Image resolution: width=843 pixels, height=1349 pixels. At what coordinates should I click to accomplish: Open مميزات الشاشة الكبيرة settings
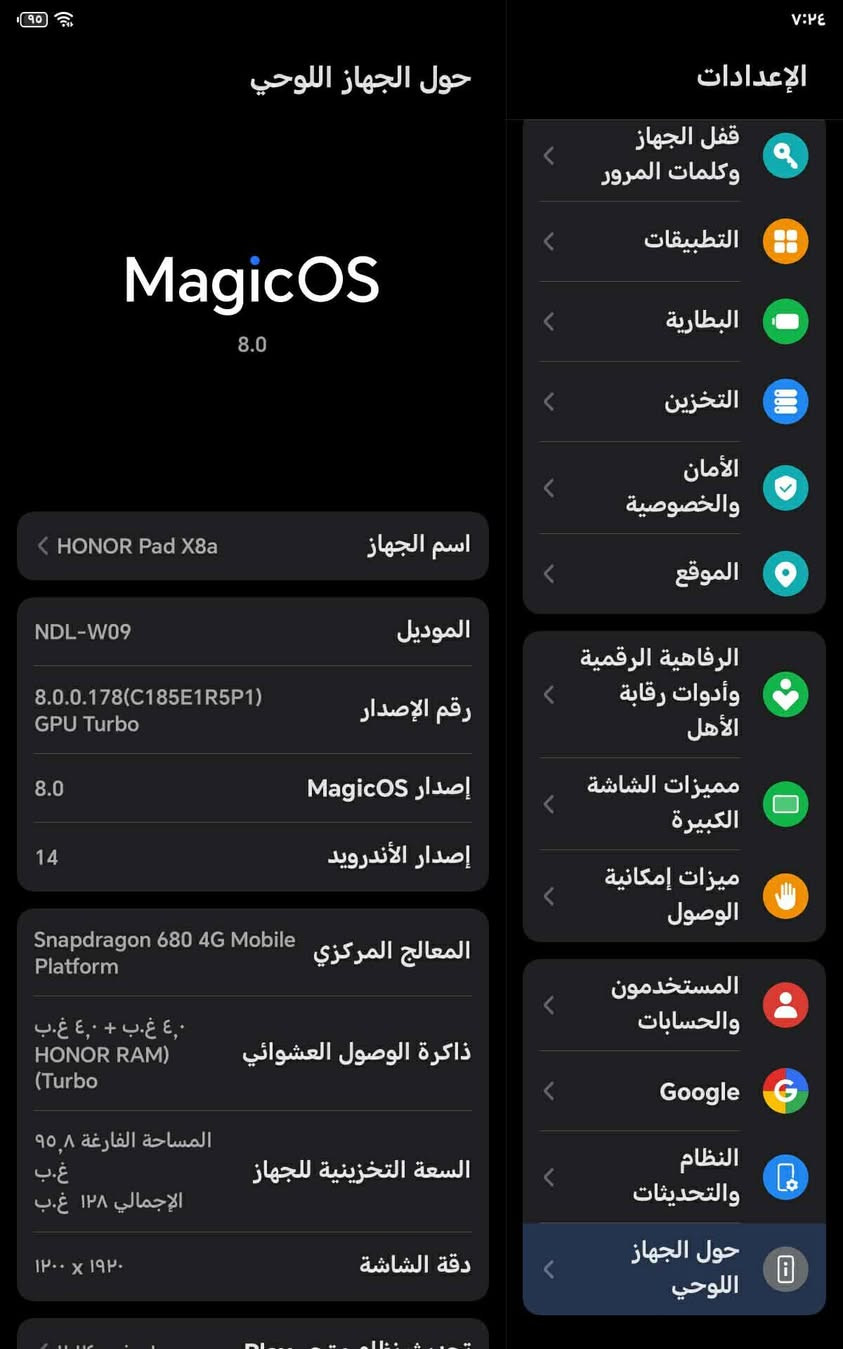(672, 803)
